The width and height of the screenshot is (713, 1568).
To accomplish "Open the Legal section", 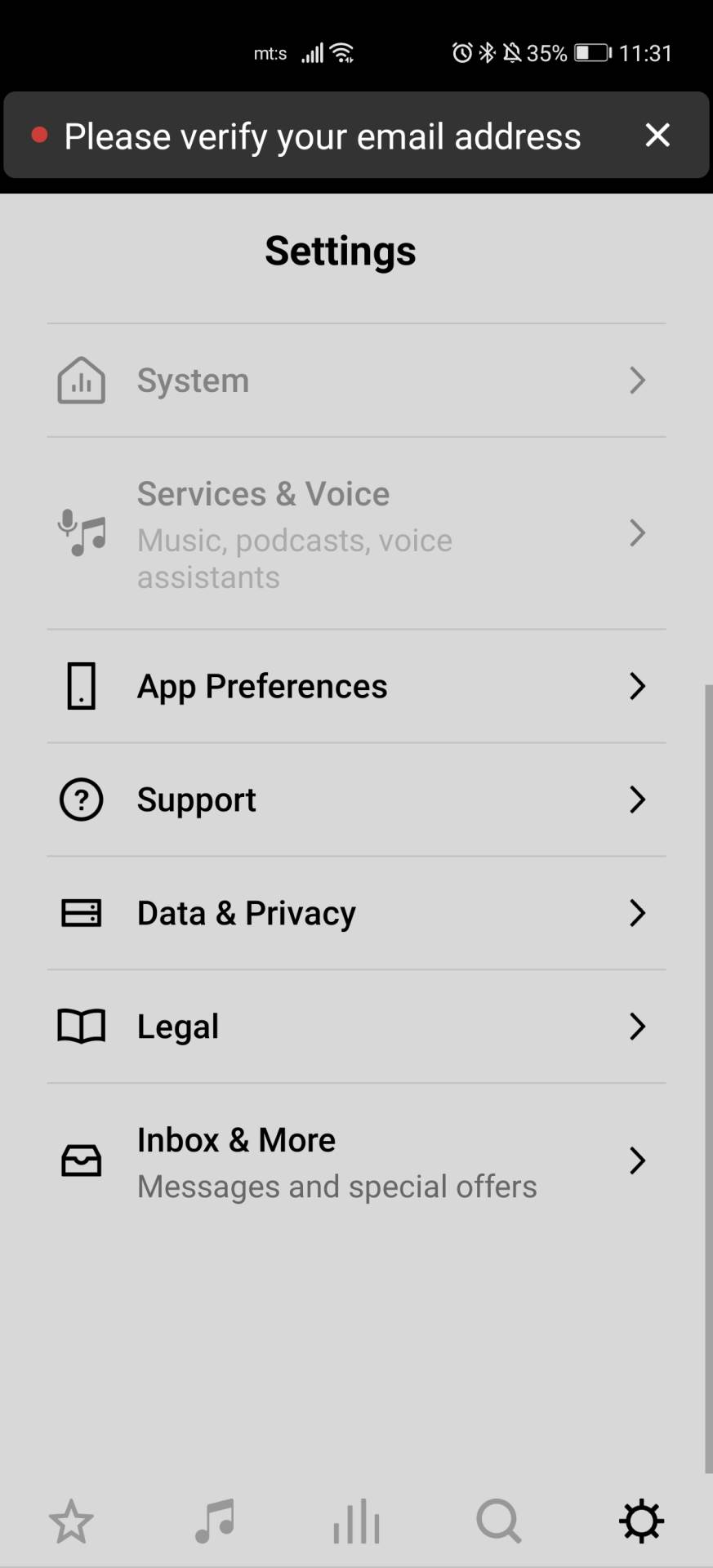I will click(356, 1027).
